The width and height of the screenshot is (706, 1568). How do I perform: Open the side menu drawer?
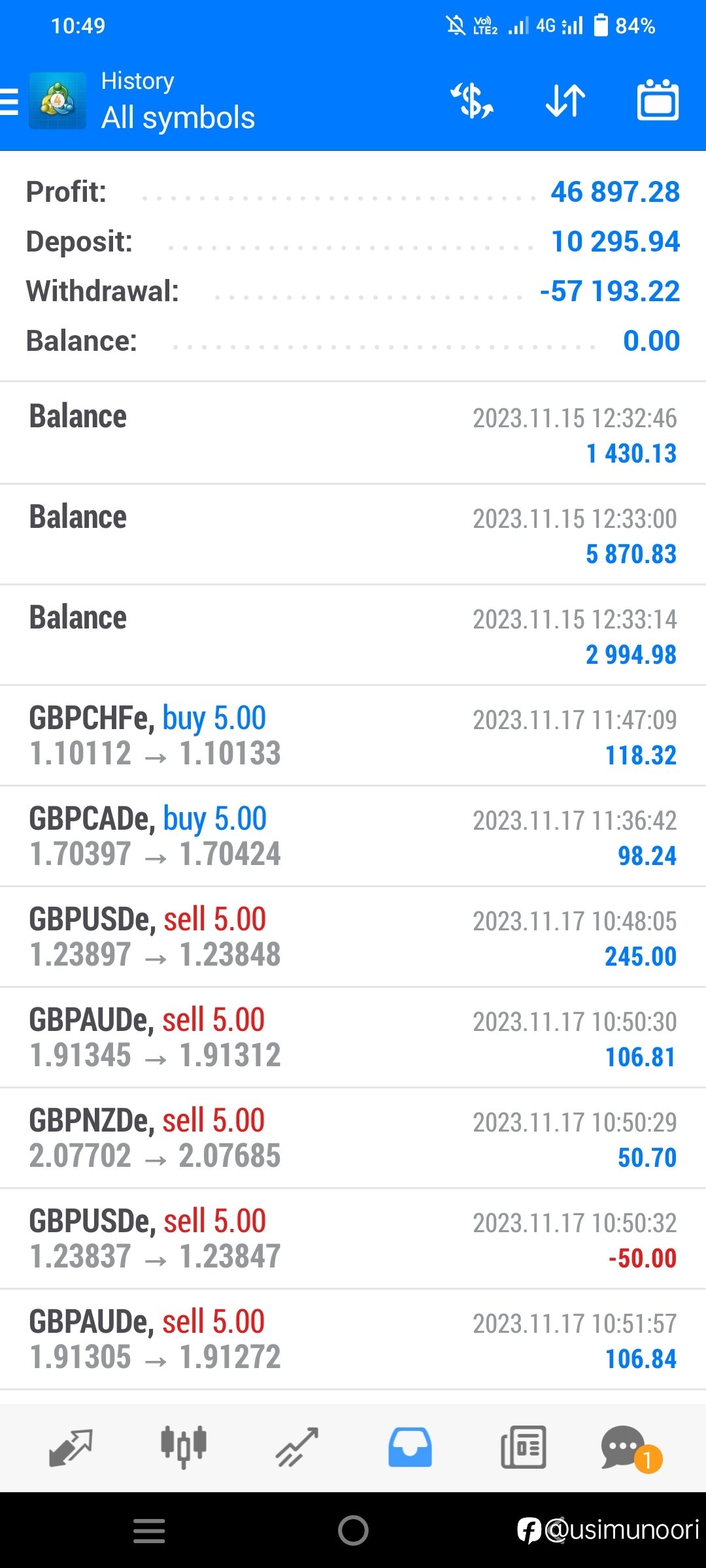9,102
